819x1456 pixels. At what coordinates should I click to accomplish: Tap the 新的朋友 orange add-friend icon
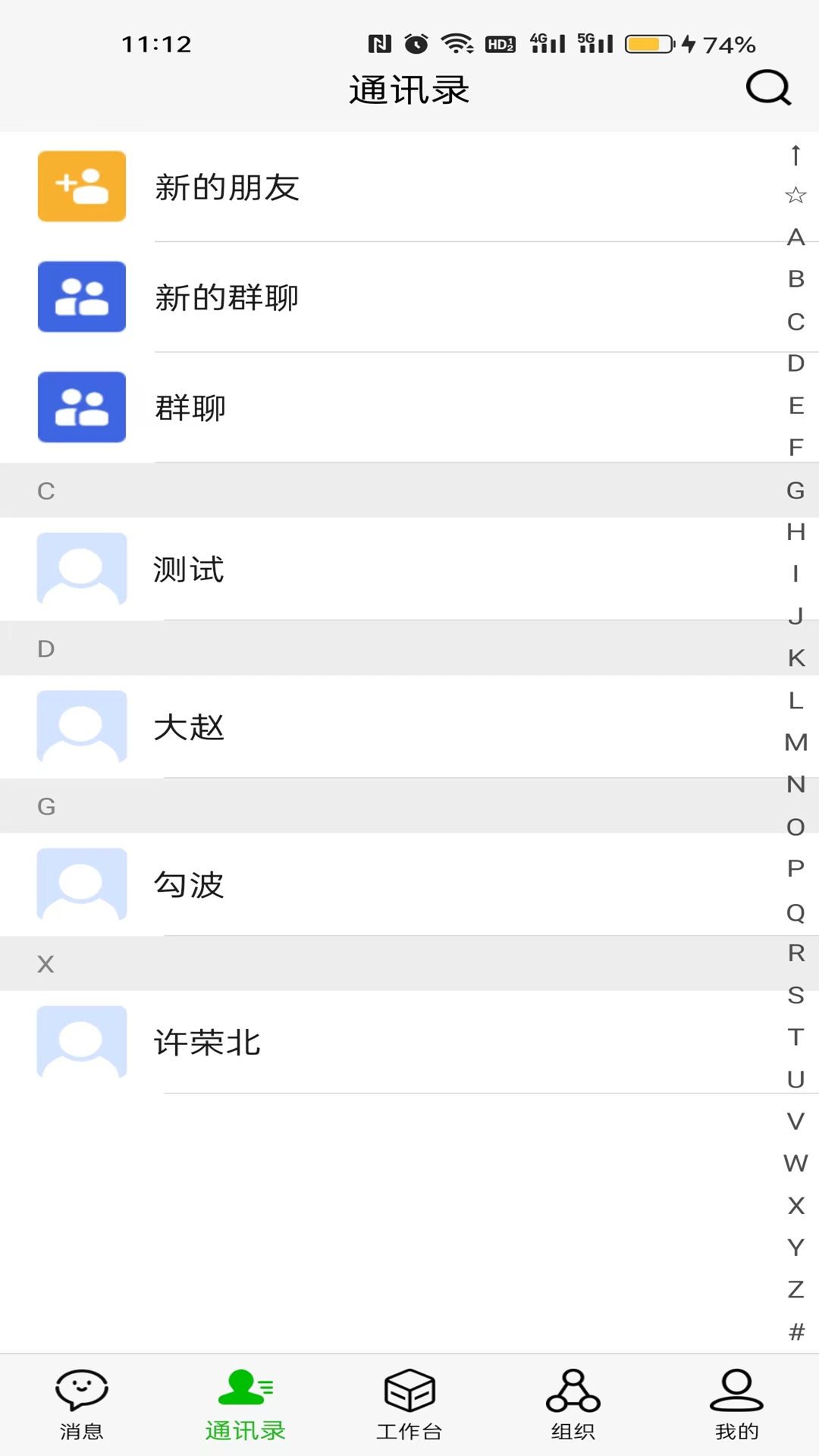(81, 186)
